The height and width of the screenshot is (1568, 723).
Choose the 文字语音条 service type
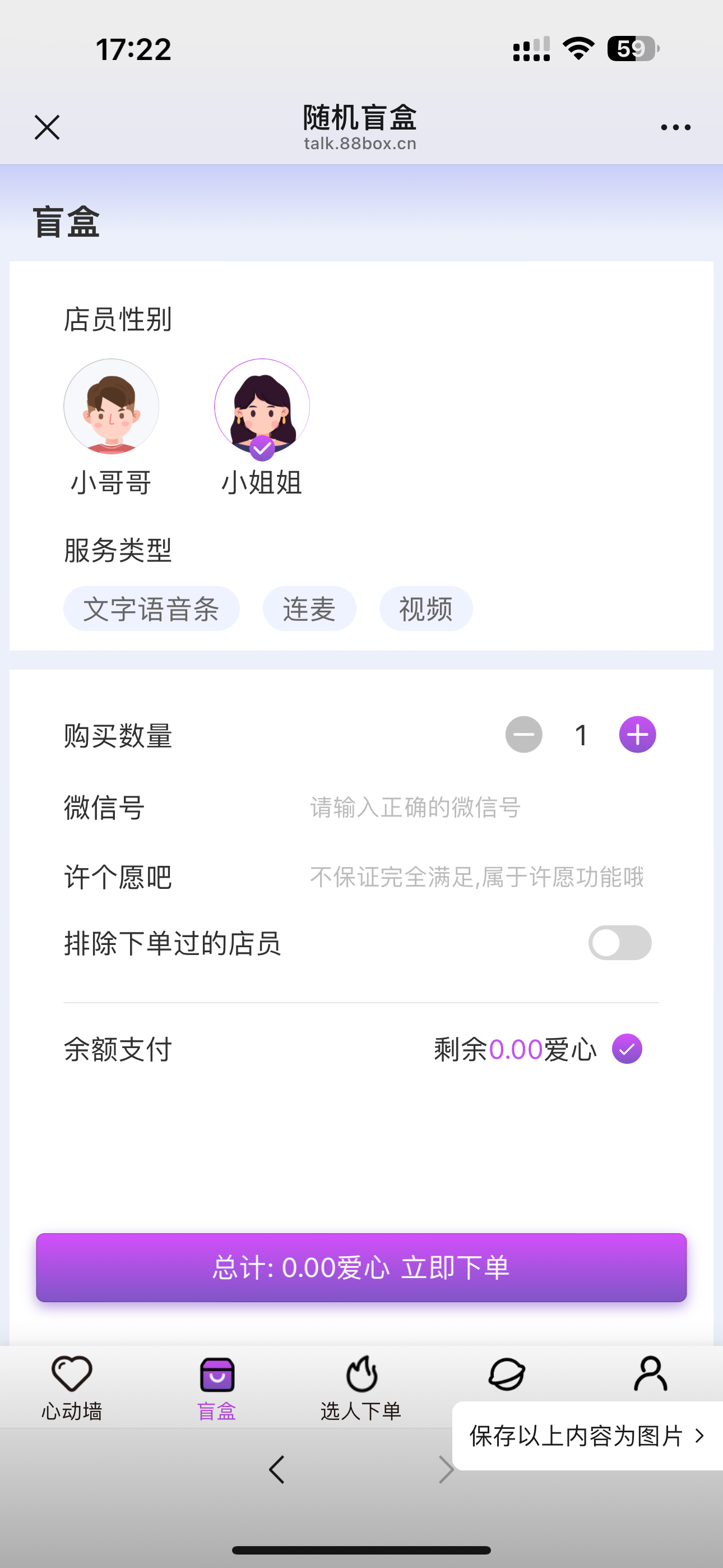tap(151, 608)
